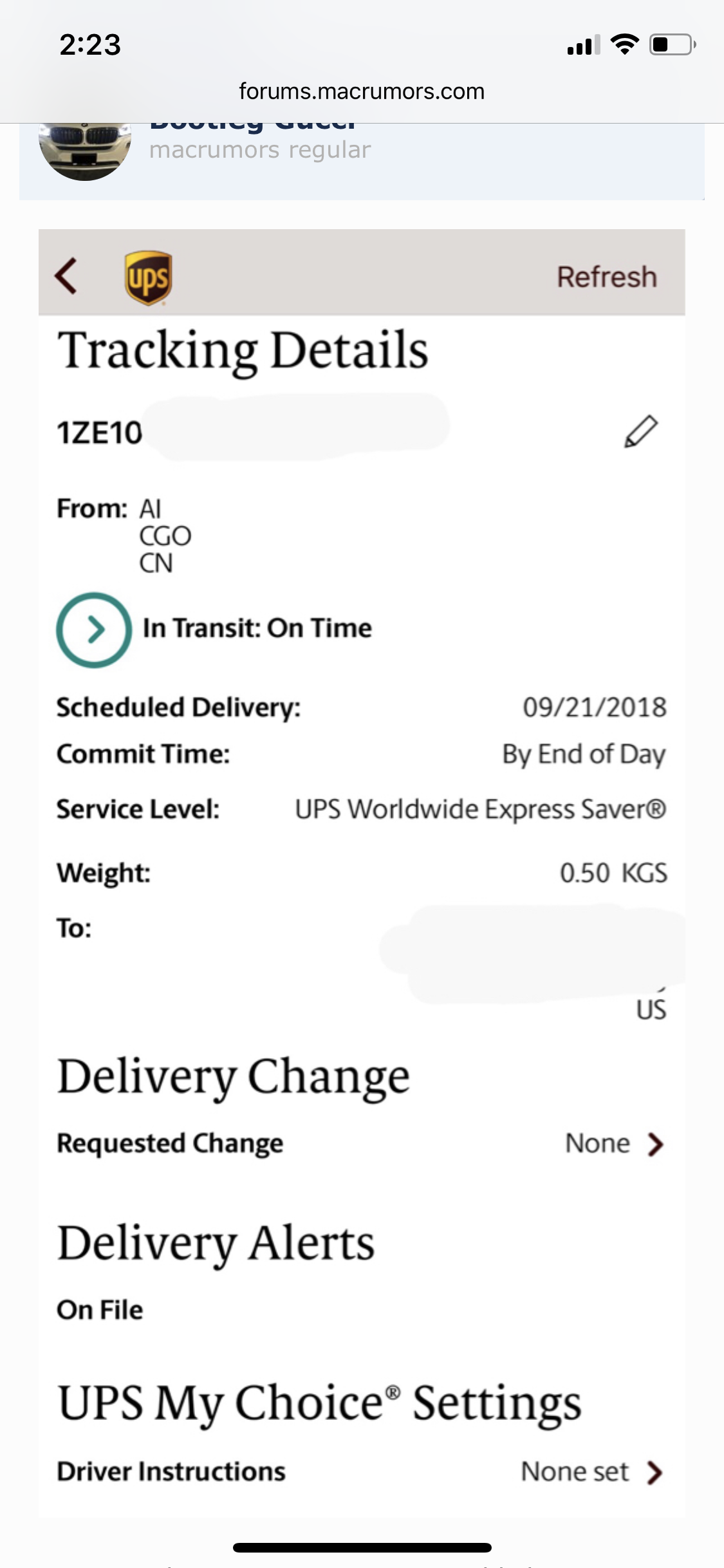Open the poster's car avatar profile
This screenshot has width=724, height=1568.
tap(85, 151)
